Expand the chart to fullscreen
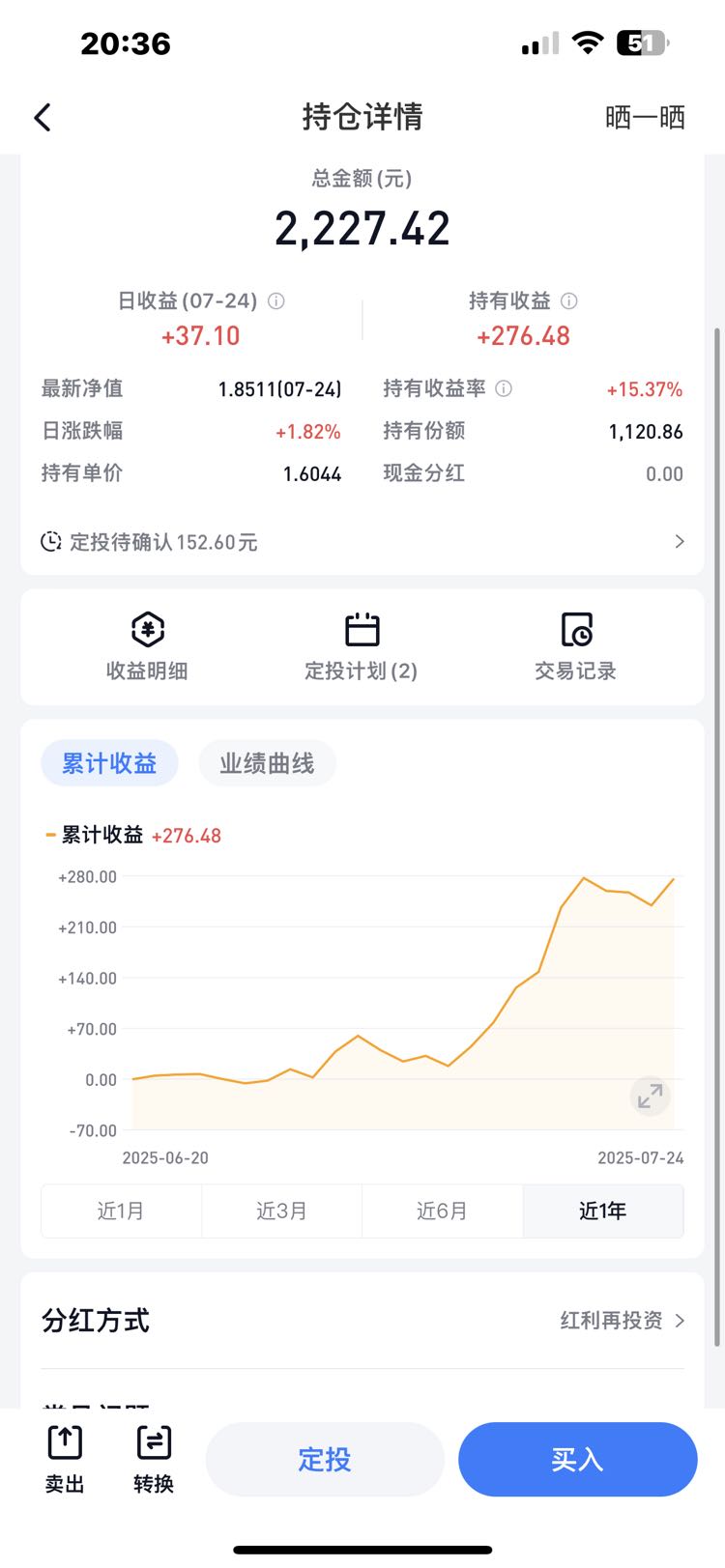The width and height of the screenshot is (725, 1568). 651,1096
